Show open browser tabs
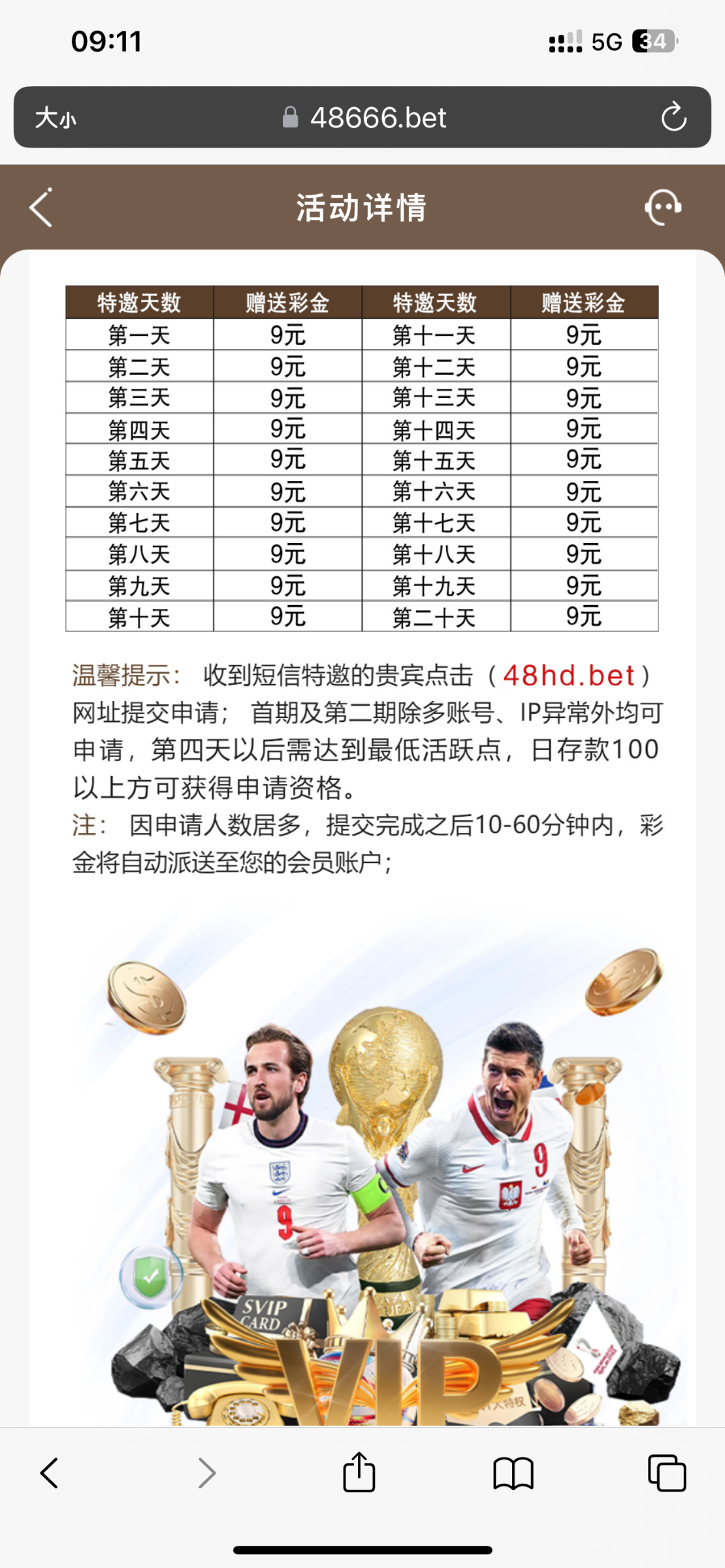The width and height of the screenshot is (725, 1568). (667, 1473)
